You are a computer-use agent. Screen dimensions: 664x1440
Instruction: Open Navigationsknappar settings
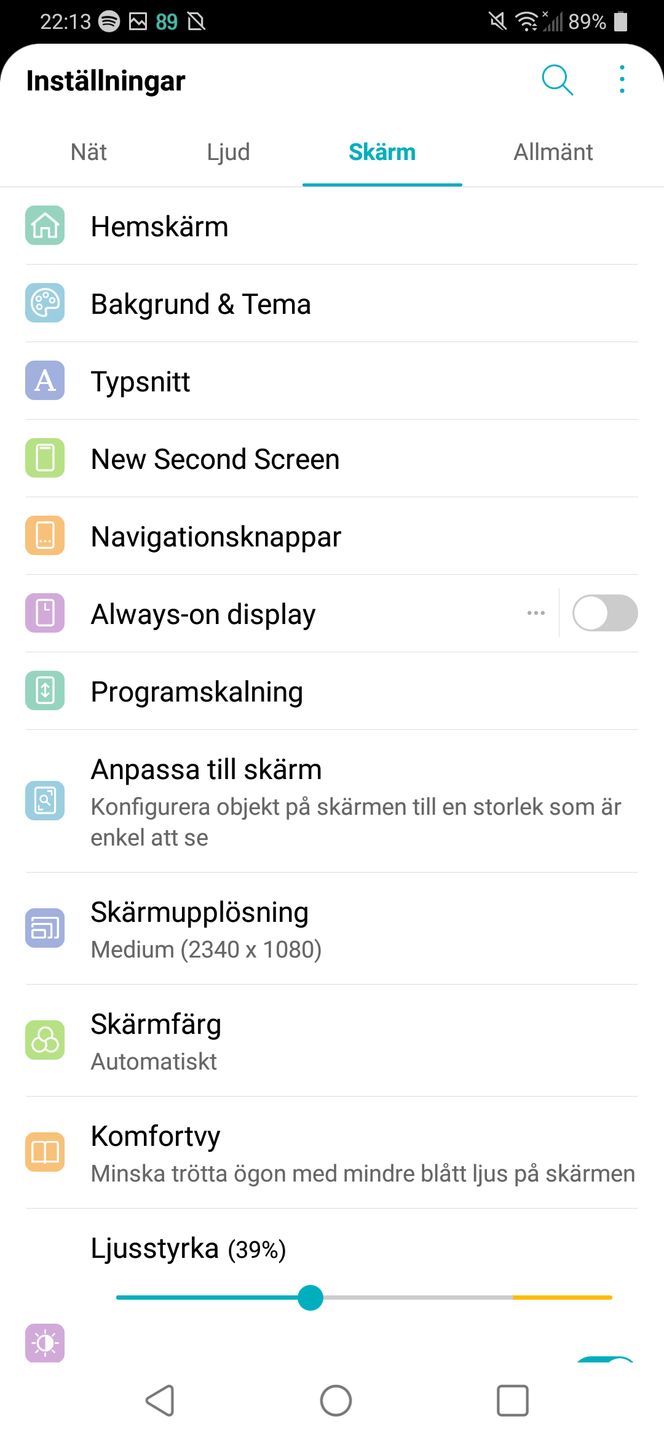pyautogui.click(x=332, y=536)
